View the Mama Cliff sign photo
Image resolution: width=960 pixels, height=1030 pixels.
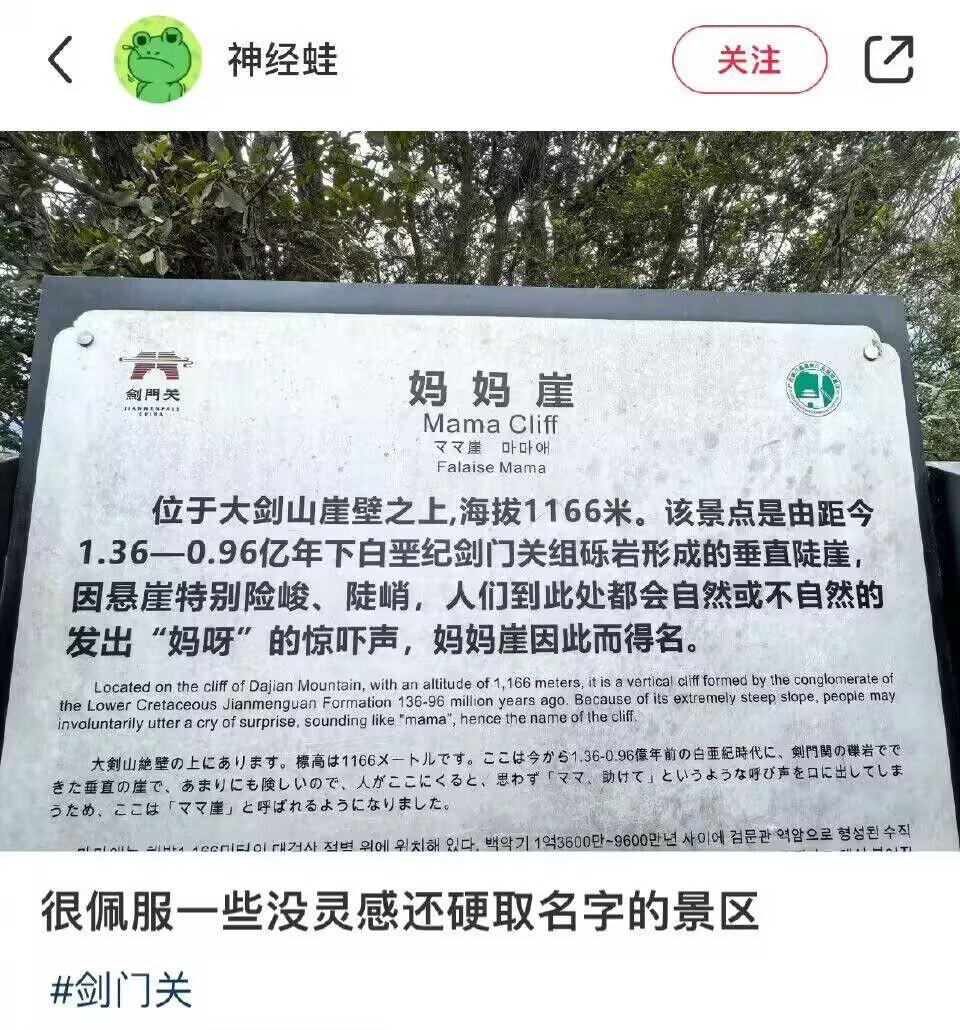point(480,492)
